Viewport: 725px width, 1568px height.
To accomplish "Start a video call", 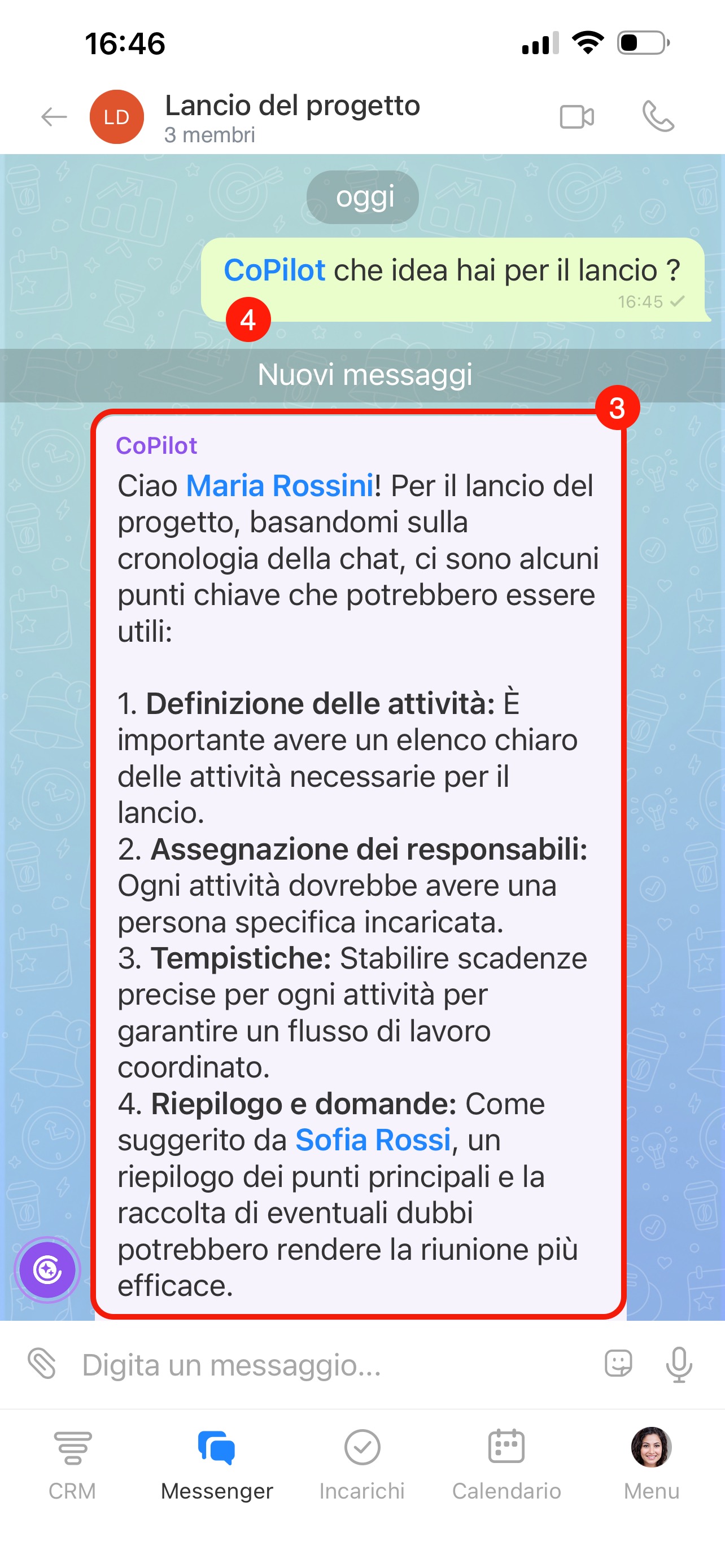I will (576, 117).
